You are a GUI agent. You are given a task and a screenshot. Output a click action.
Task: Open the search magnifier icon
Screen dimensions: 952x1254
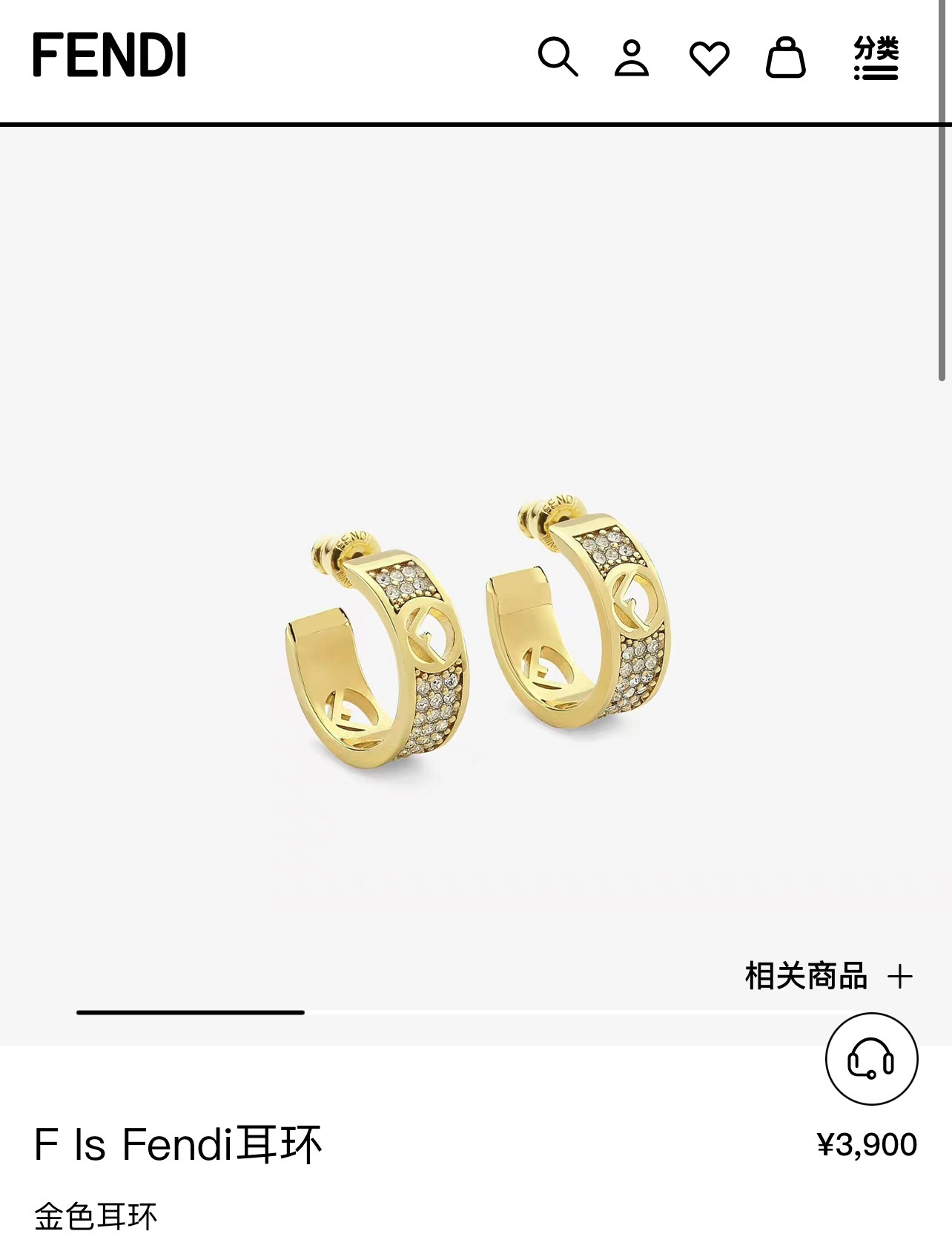[x=558, y=57]
